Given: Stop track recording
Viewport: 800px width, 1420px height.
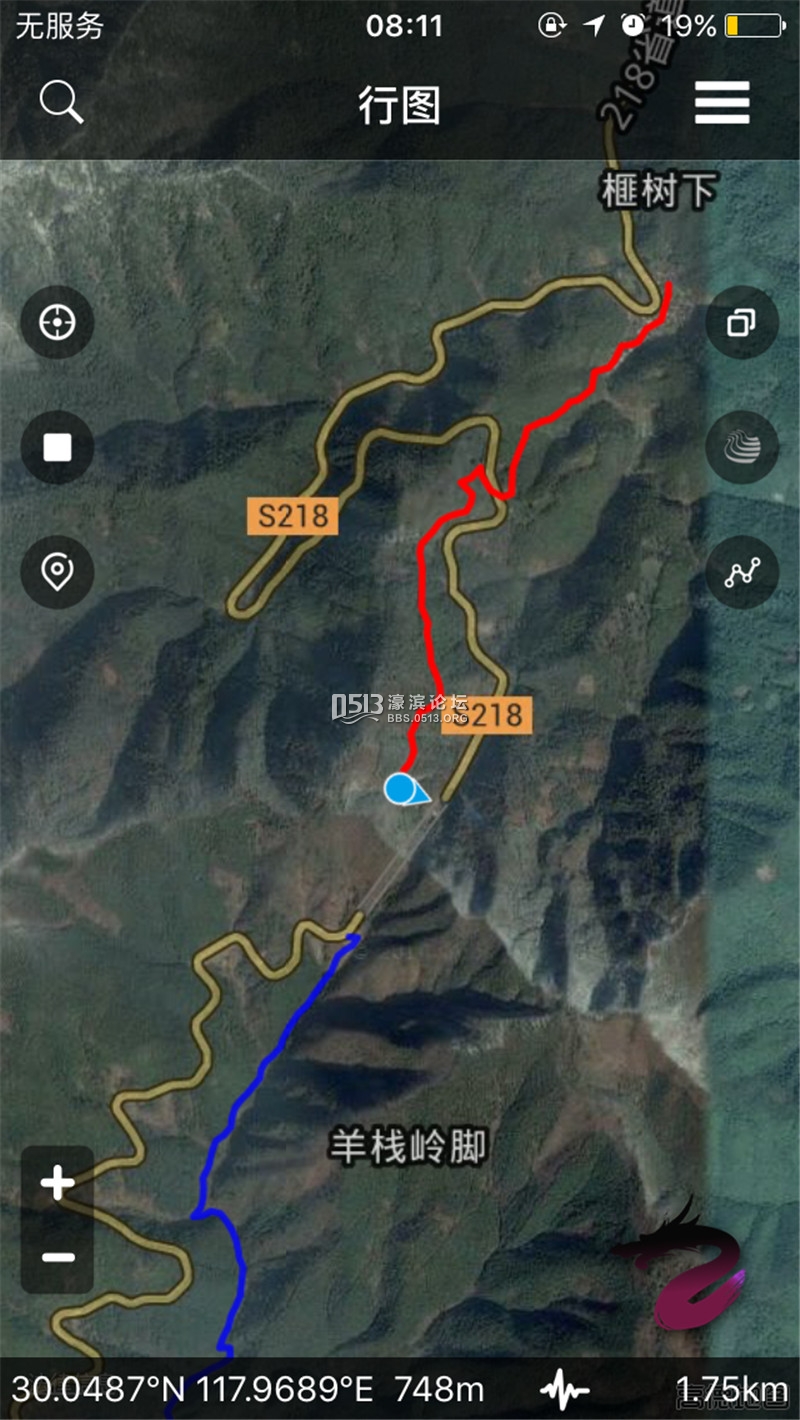Looking at the screenshot, I should (x=57, y=447).
